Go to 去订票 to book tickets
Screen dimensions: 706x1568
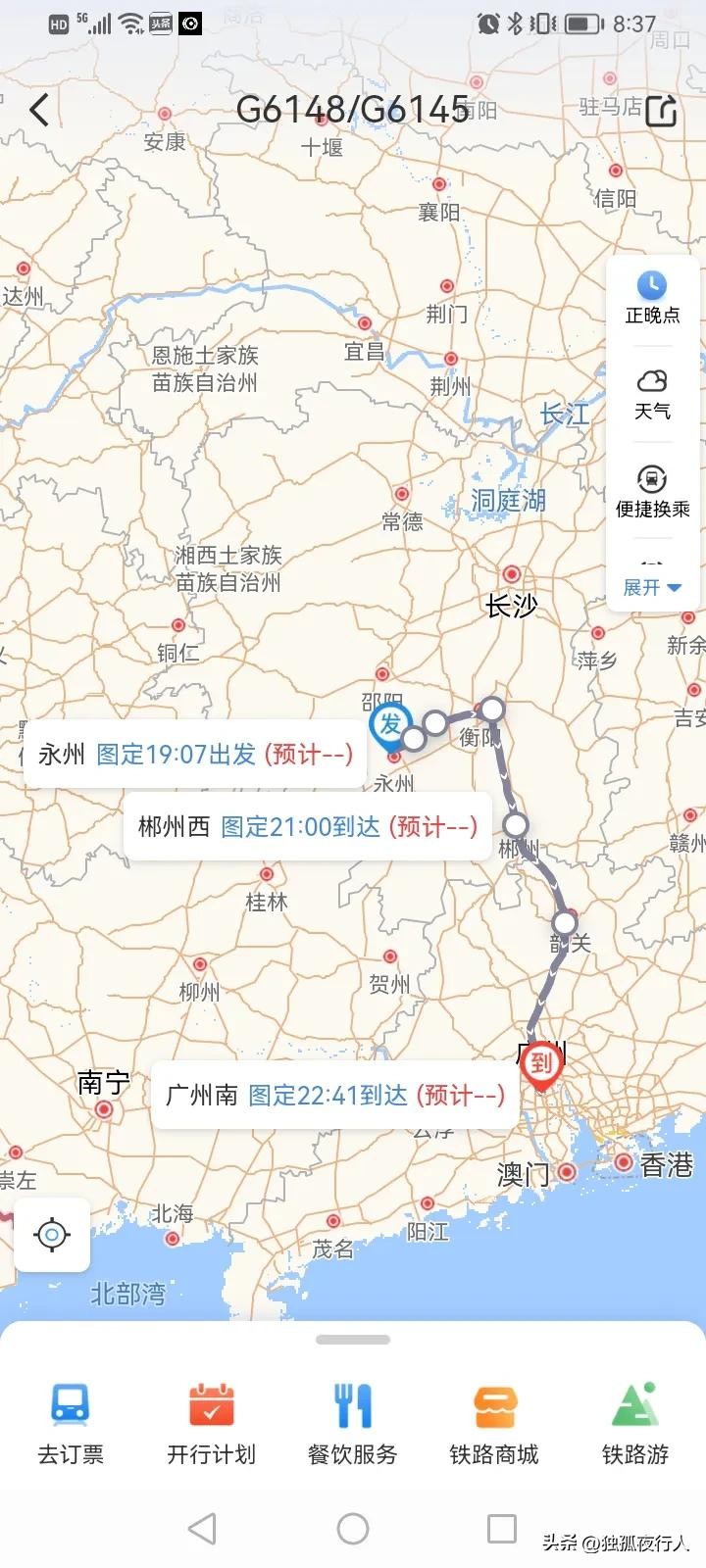[71, 1423]
